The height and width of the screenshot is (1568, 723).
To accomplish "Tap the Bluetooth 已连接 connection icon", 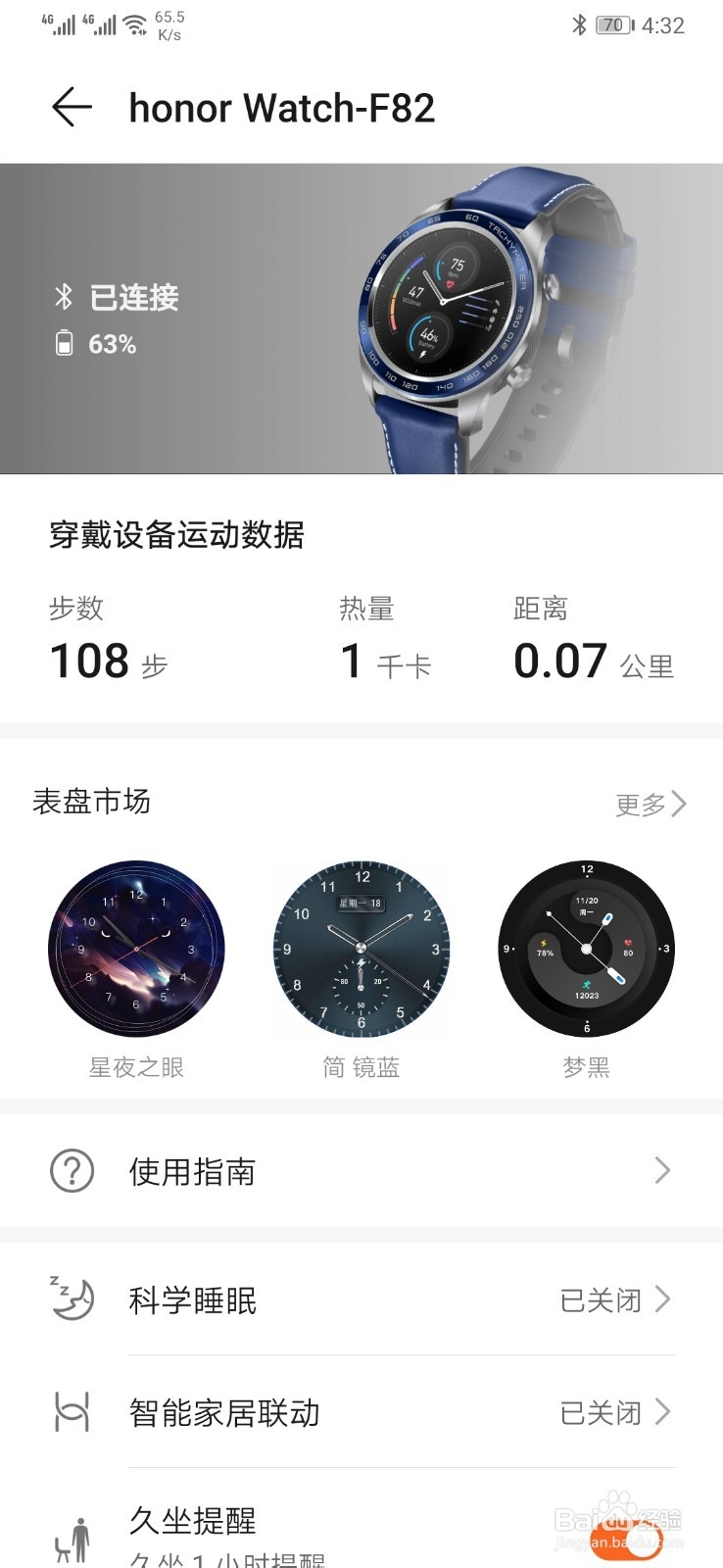I will (x=63, y=296).
